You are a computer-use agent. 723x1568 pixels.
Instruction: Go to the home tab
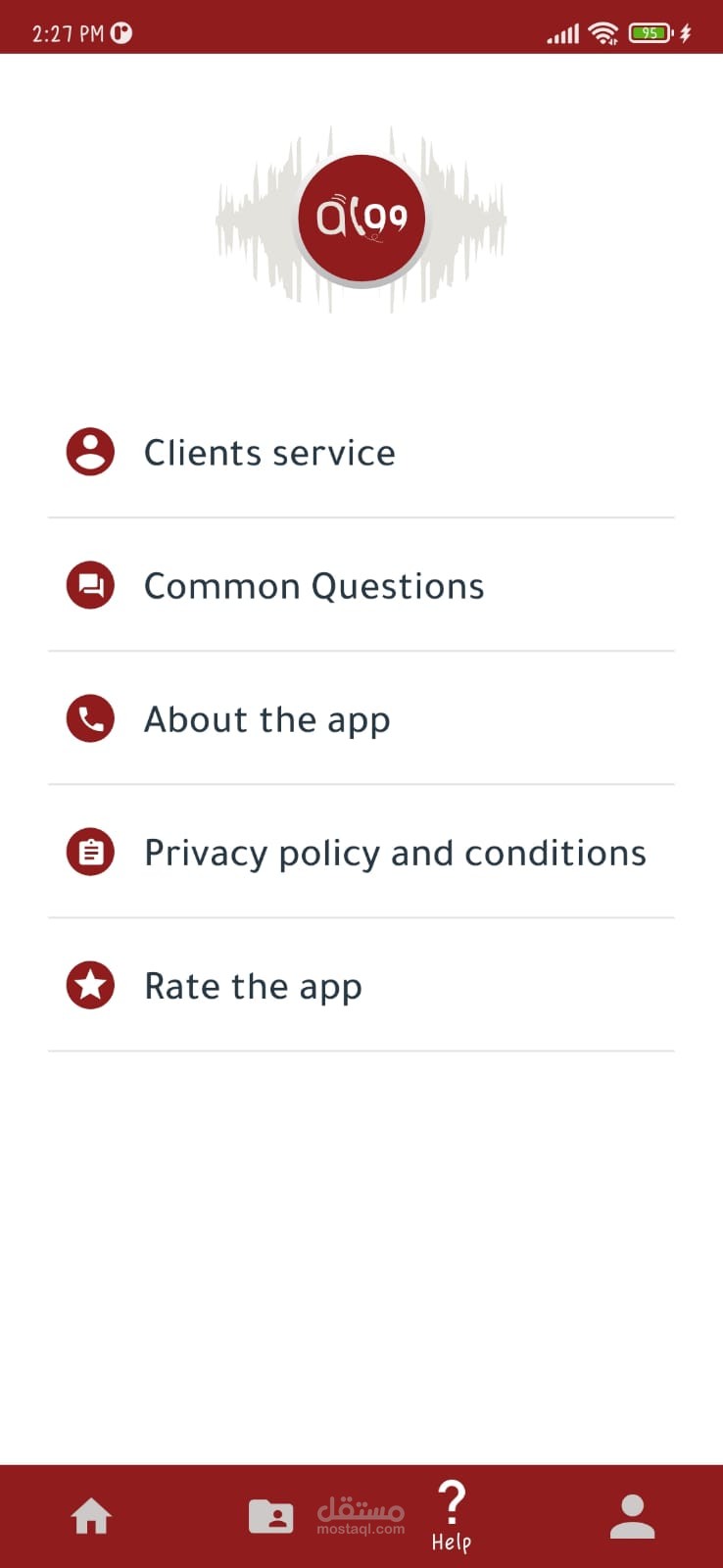[91, 1516]
